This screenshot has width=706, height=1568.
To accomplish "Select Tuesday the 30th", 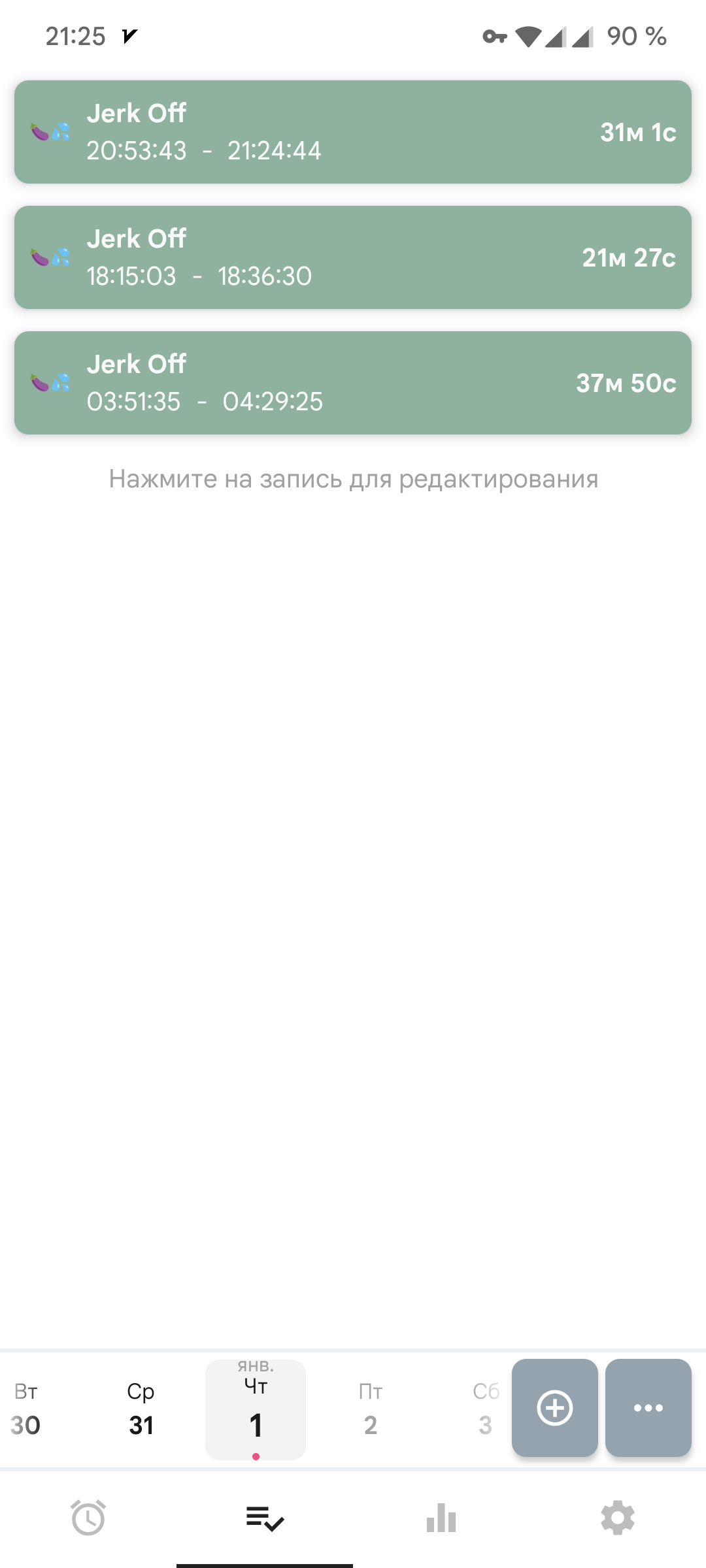I will 26,1410.
